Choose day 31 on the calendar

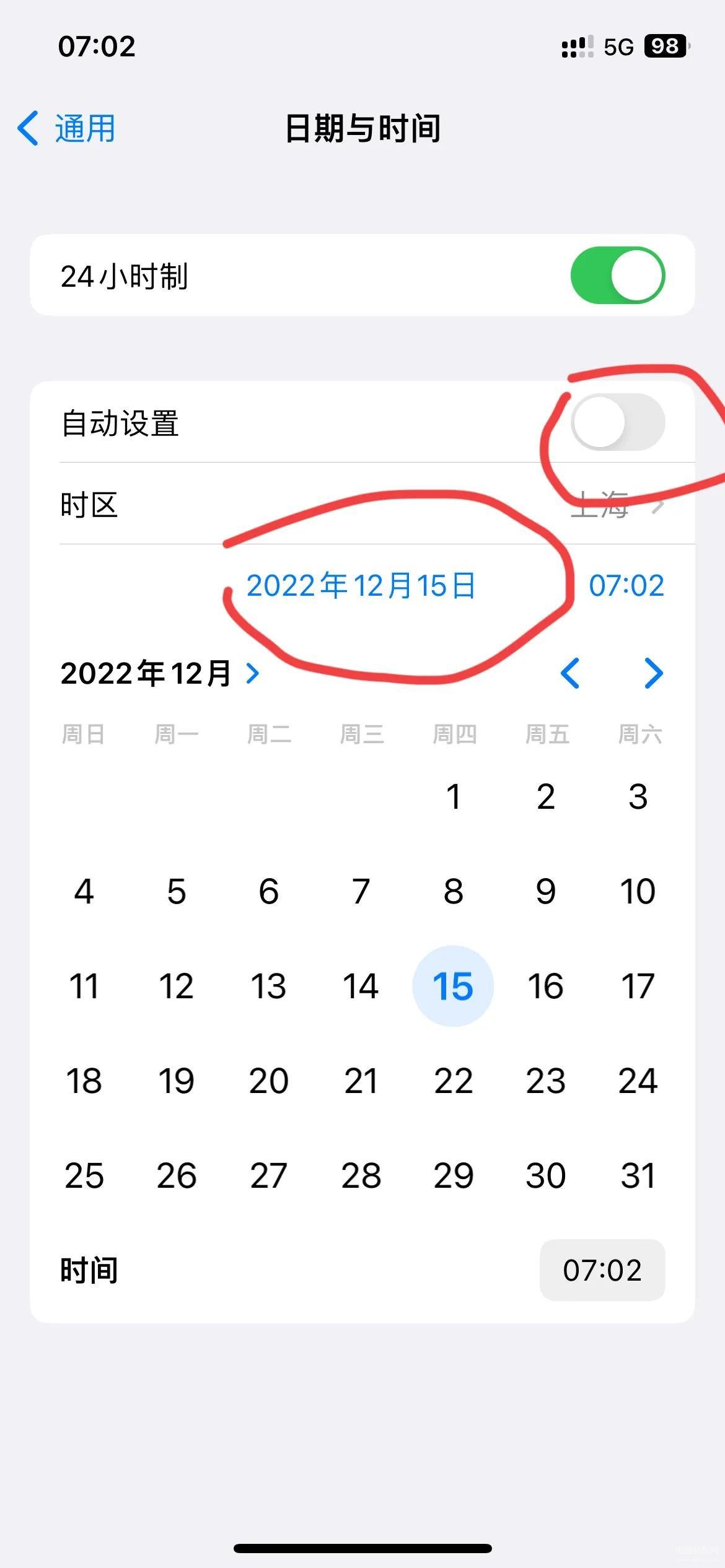pyautogui.click(x=638, y=1176)
